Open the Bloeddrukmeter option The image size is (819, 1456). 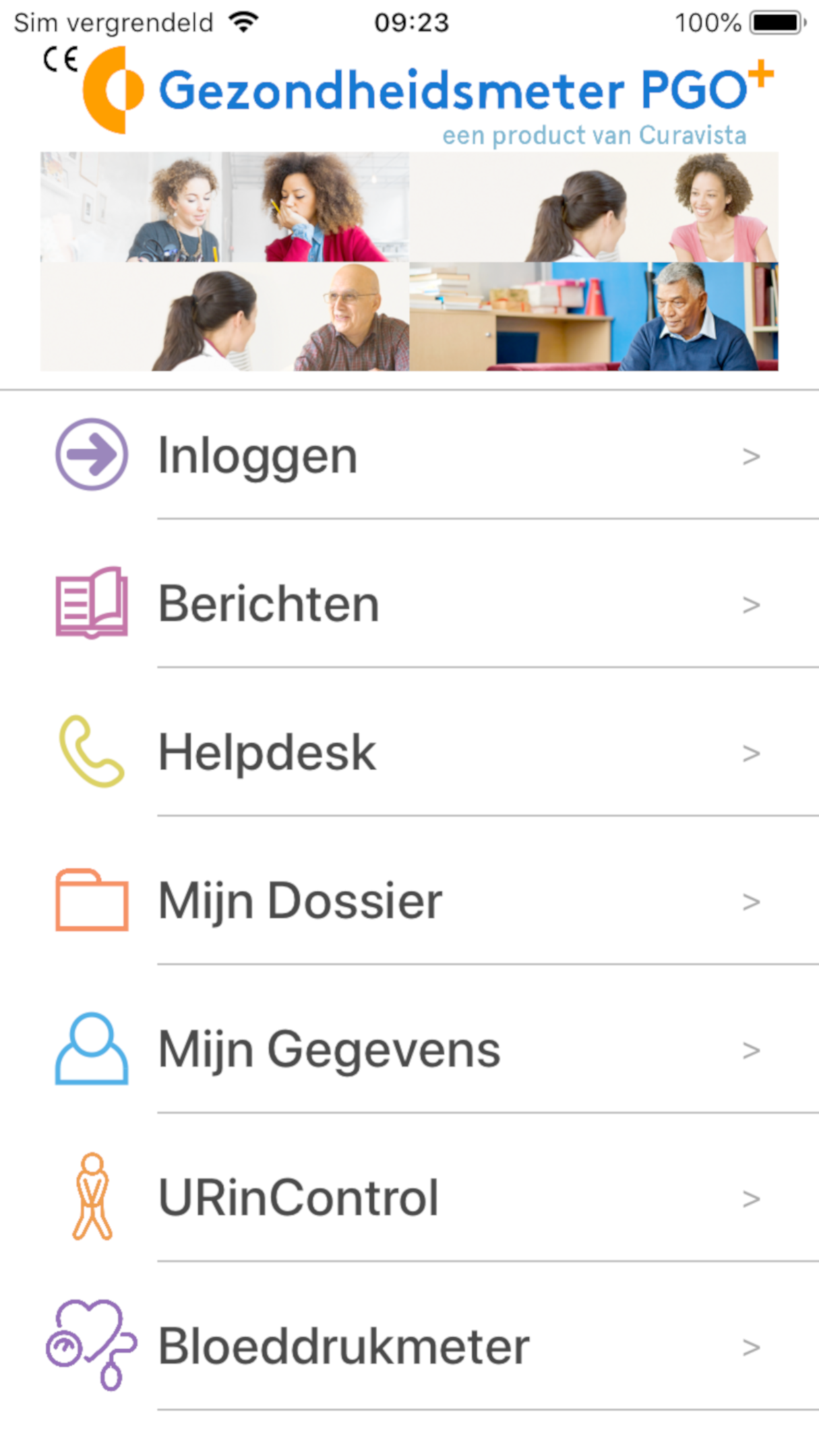point(409,1346)
